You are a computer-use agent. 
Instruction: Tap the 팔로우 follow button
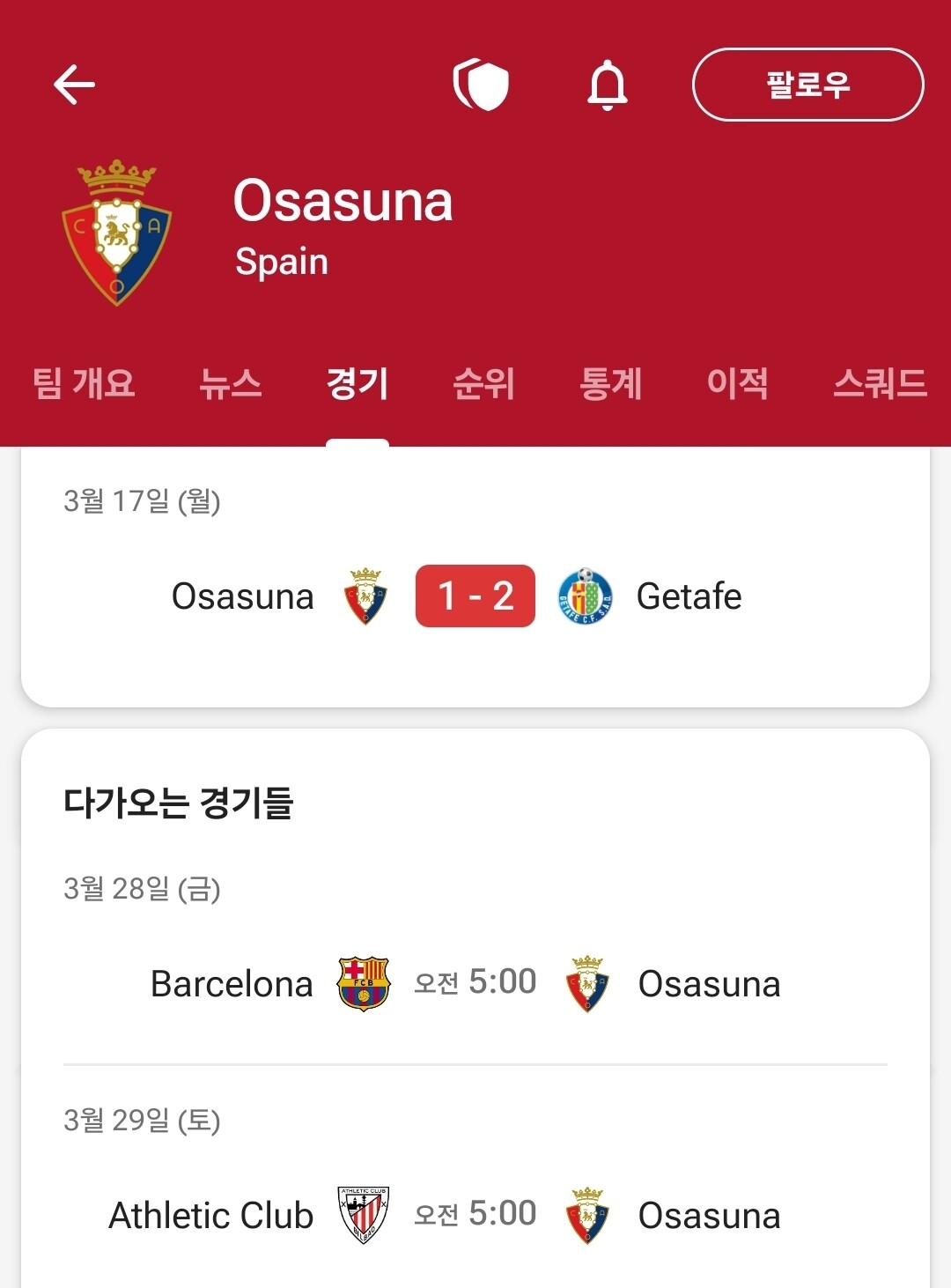point(807,85)
